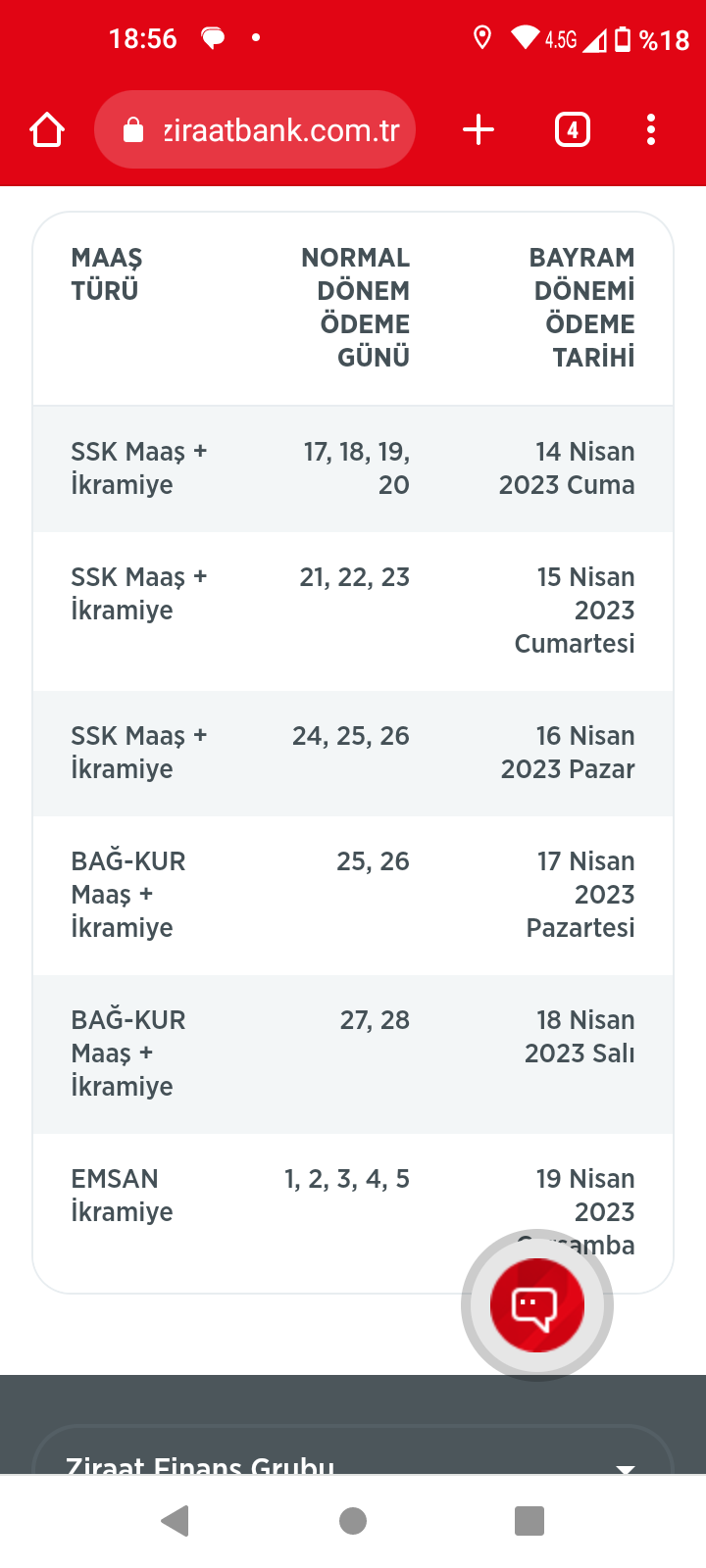Go back with the system back button
This screenshot has width=706, height=1568.
pos(176,1521)
